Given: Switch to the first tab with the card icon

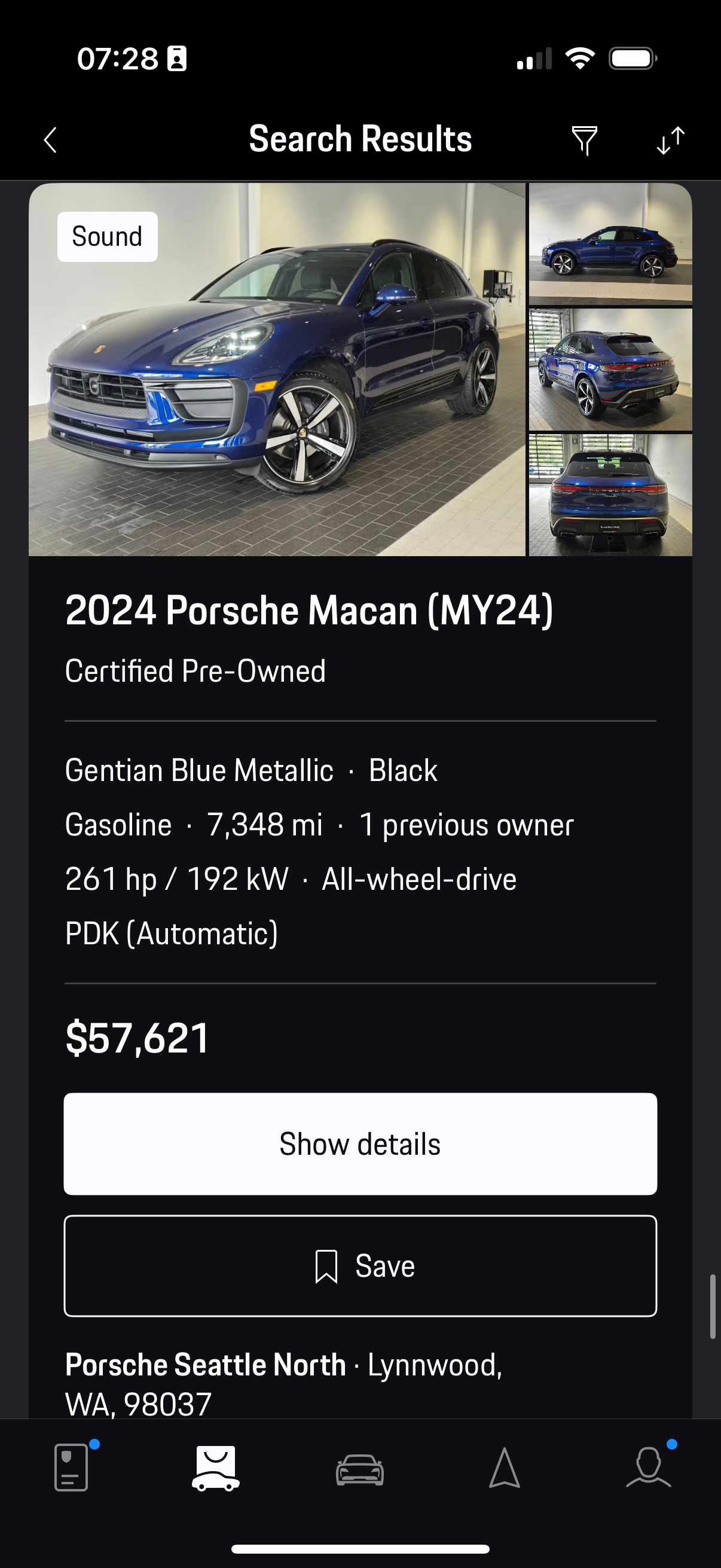Looking at the screenshot, I should pyautogui.click(x=72, y=1468).
